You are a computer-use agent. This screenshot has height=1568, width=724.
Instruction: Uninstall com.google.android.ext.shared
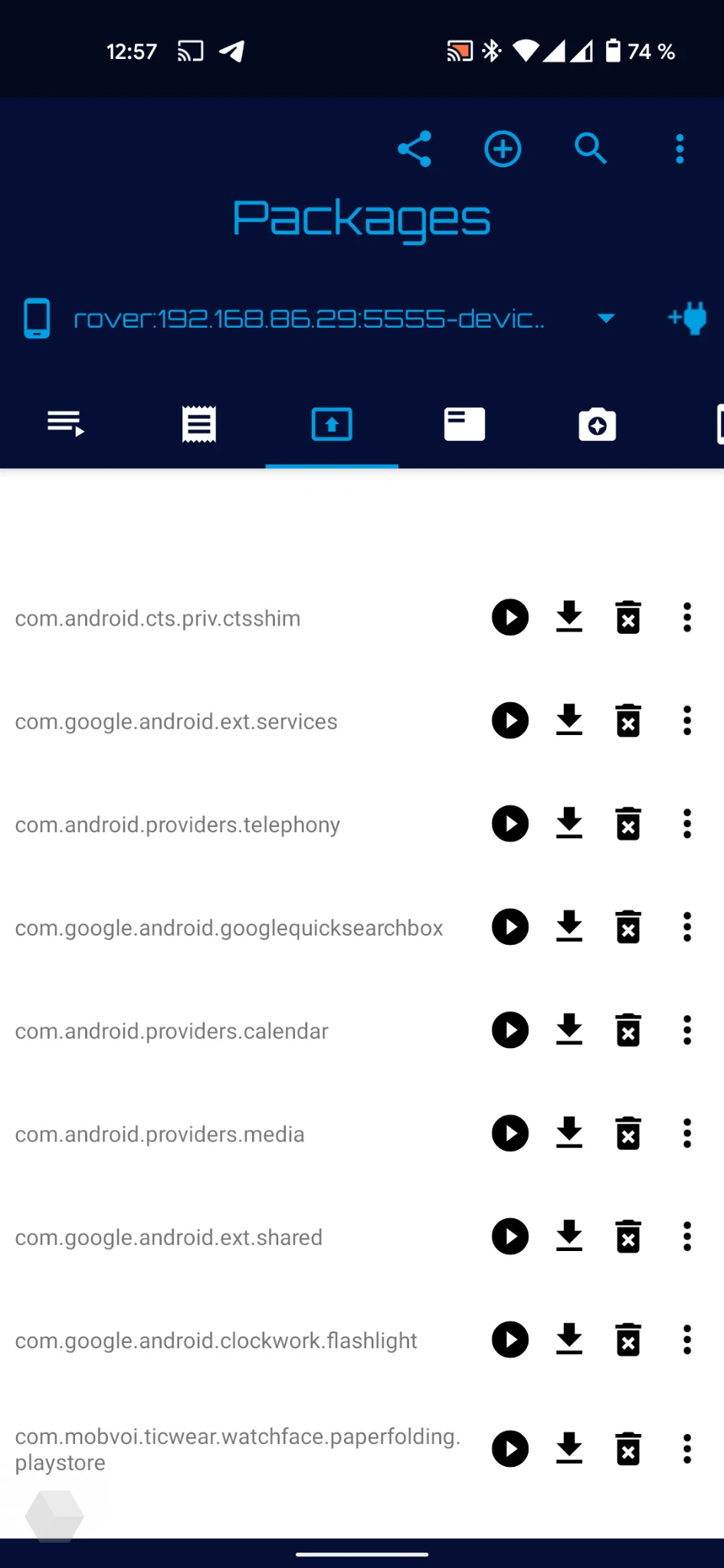pyautogui.click(x=628, y=1236)
